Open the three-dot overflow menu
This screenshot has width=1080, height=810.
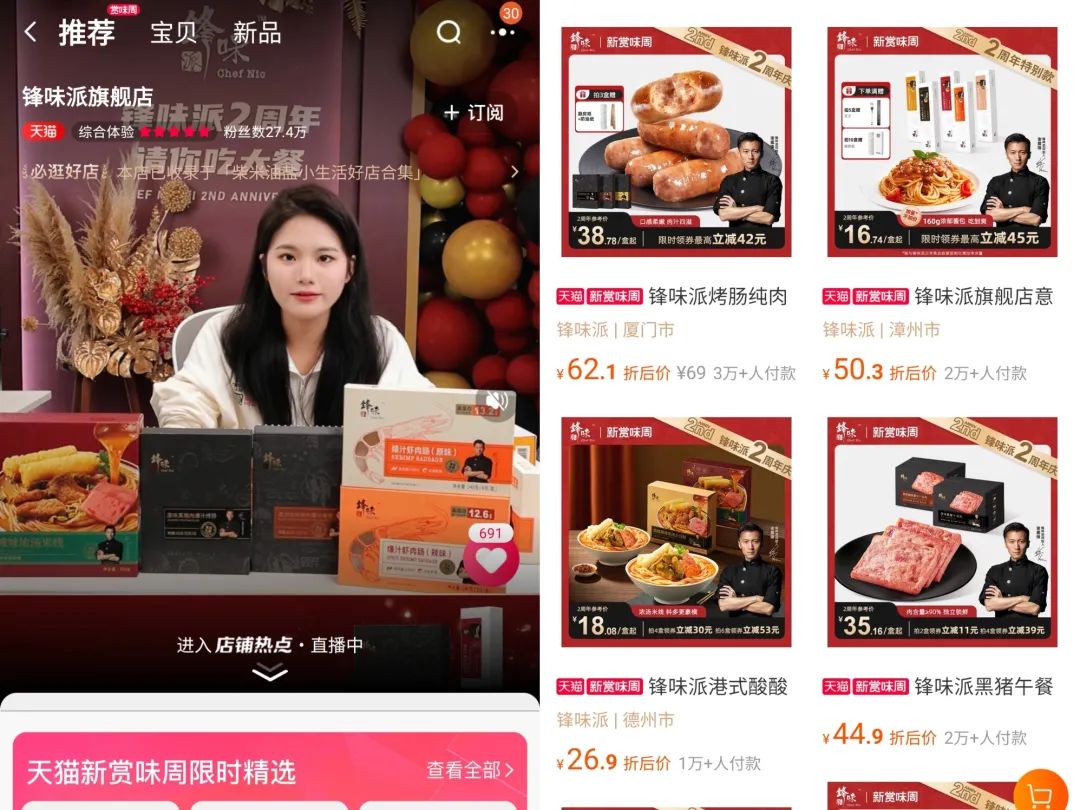coord(502,32)
